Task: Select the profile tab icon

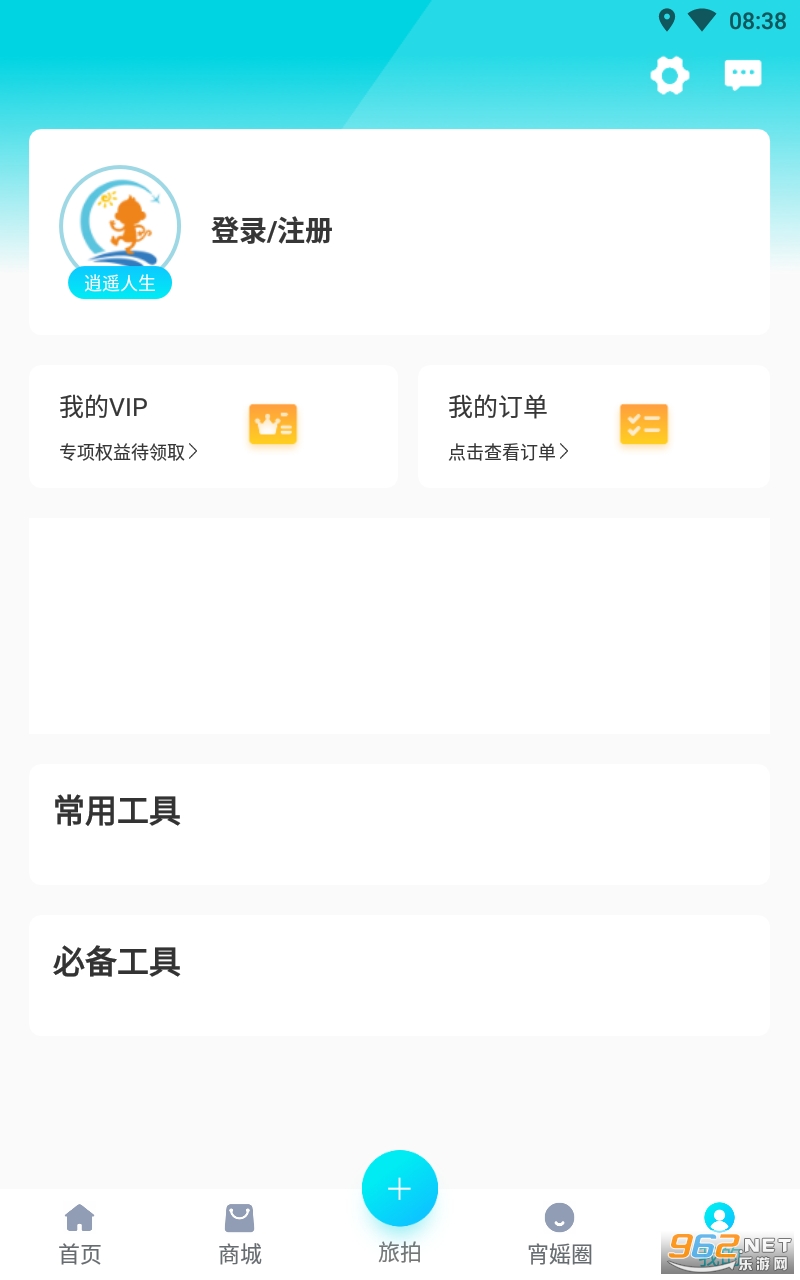Action: tap(719, 1217)
